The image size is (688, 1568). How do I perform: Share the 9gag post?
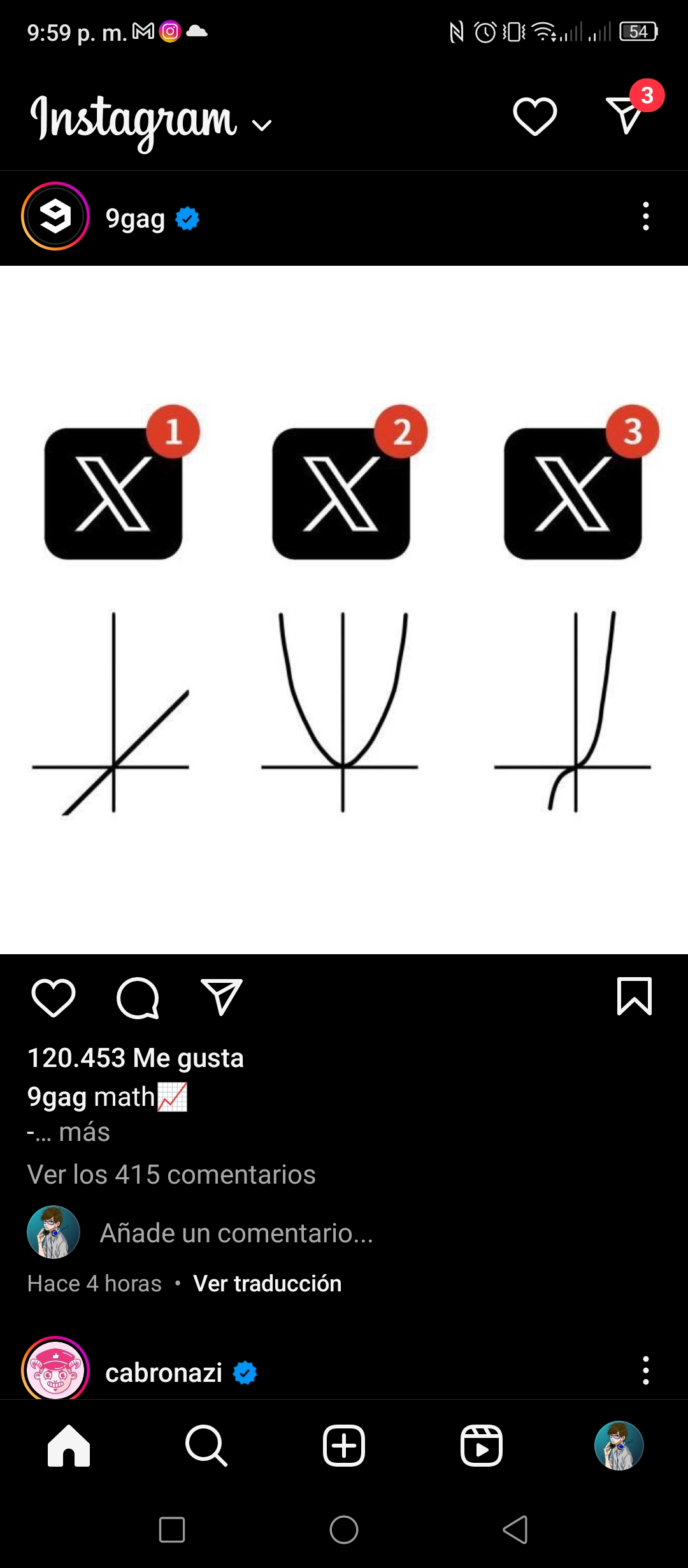click(221, 997)
